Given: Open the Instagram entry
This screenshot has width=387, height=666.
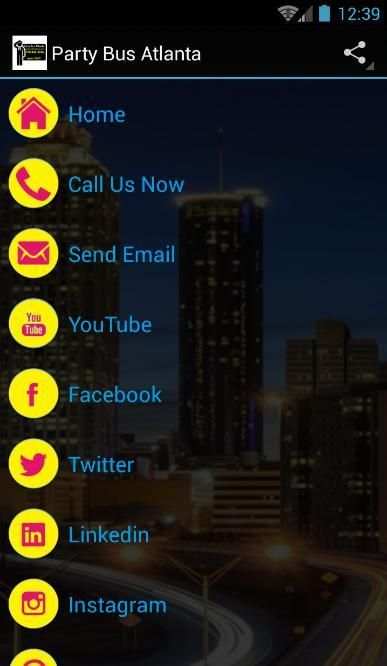Looking at the screenshot, I should 193,604.
